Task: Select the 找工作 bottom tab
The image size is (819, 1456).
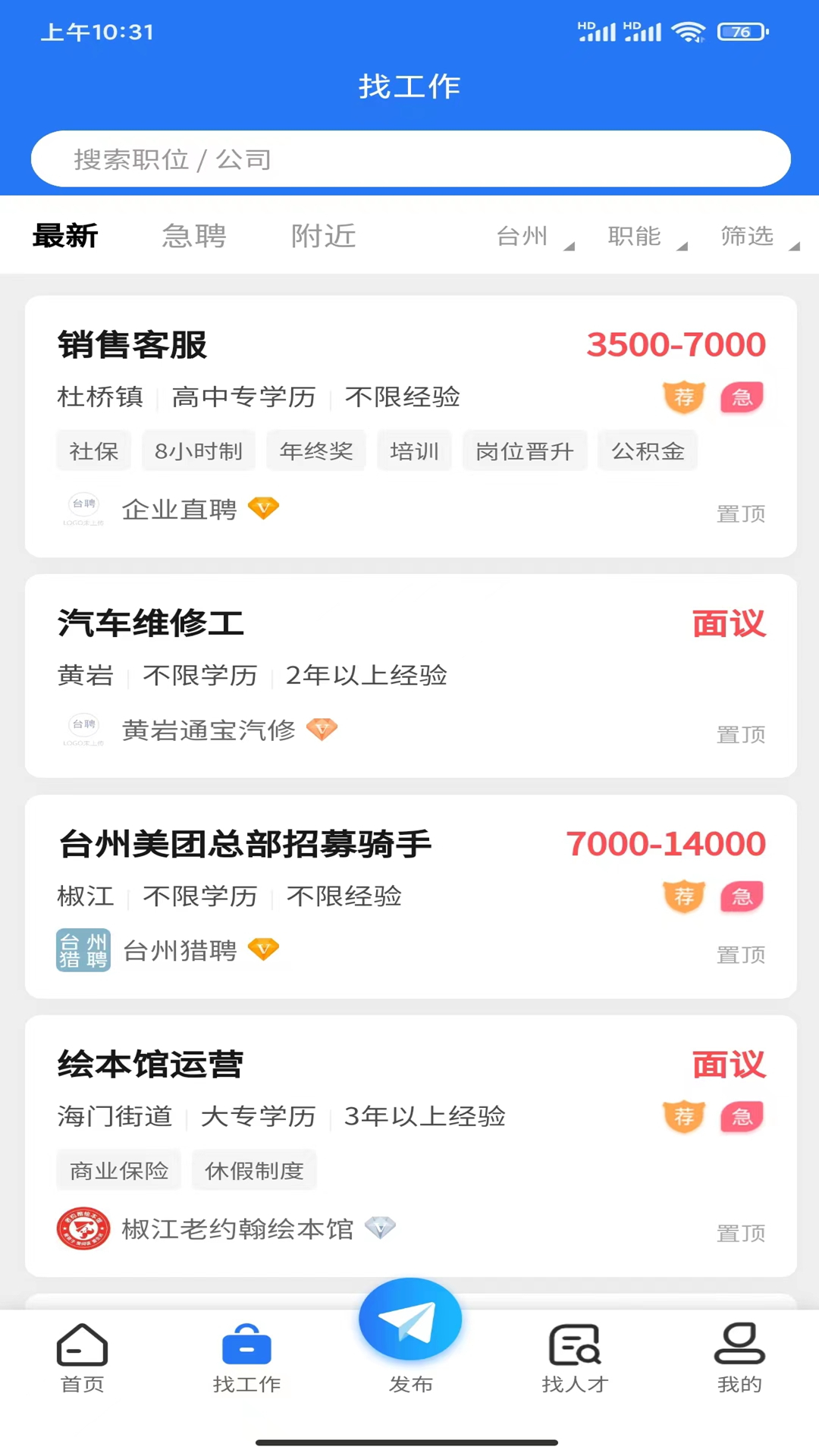Action: click(x=246, y=1359)
